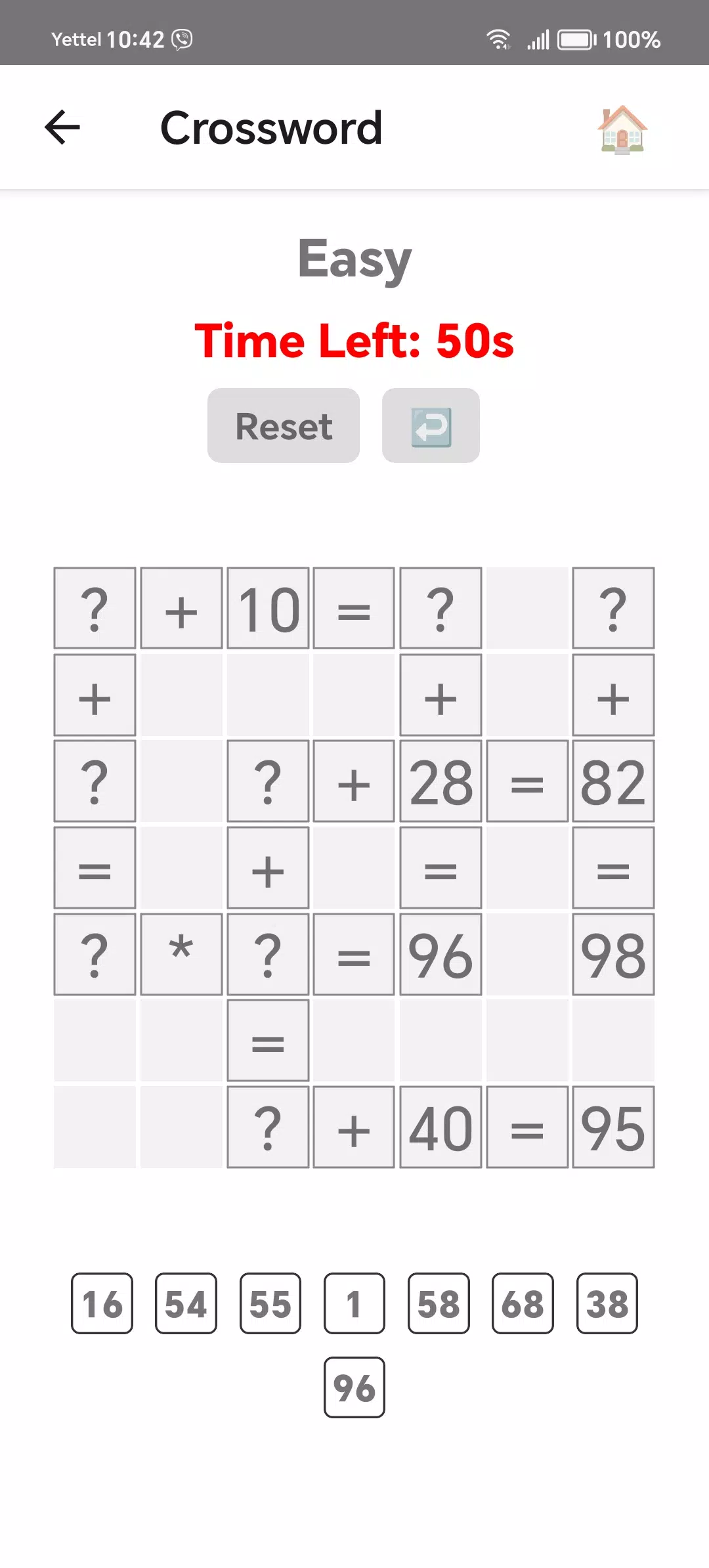Undo the last move with undo icon
Image resolution: width=709 pixels, height=1568 pixels.
coord(431,425)
